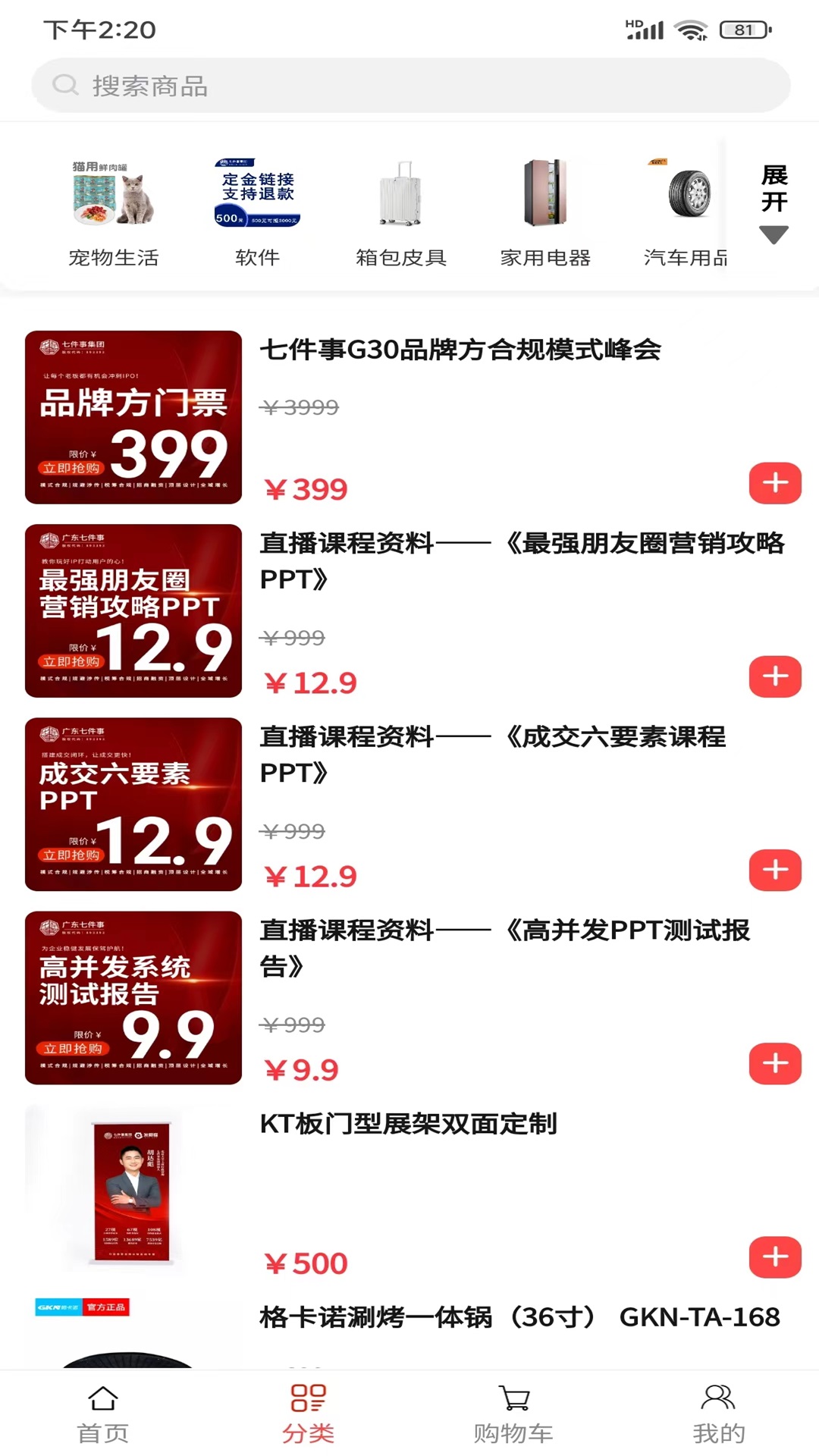Viewport: 819px width, 1456px height.
Task: Tap the 展开 downward arrow
Action: 773,235
